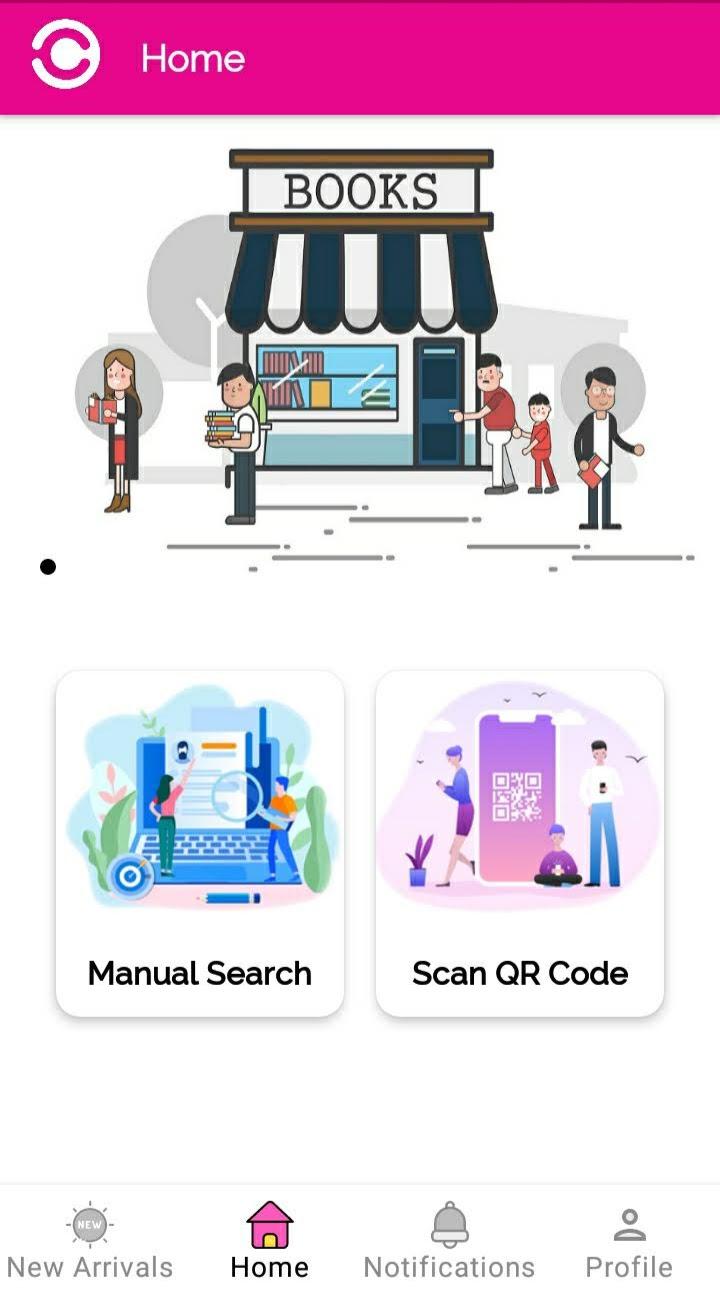Screen dimensions: 720x1295
Task: Go to the Profile tab
Action: click(x=629, y=1240)
